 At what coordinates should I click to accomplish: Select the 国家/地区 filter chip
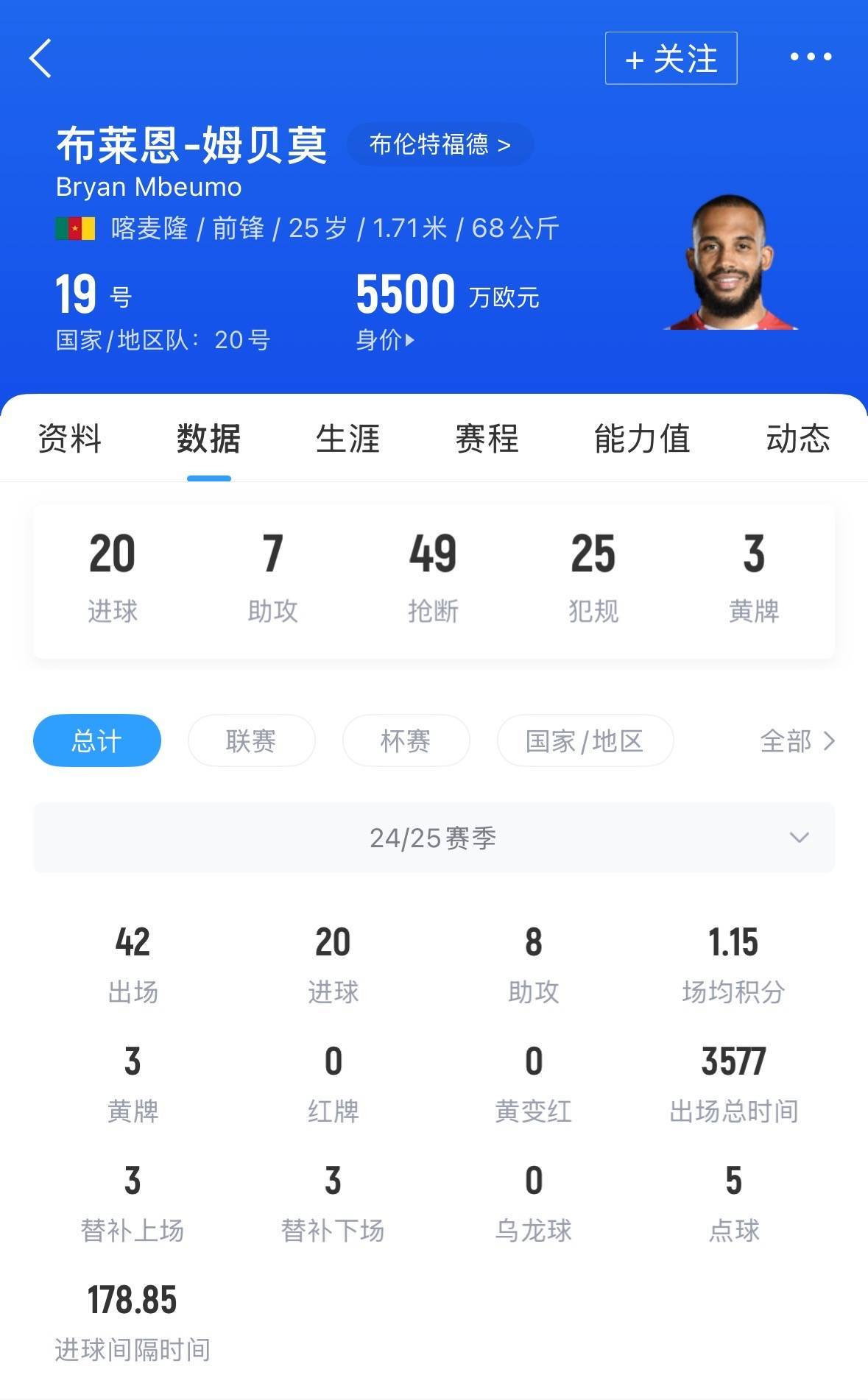point(585,740)
